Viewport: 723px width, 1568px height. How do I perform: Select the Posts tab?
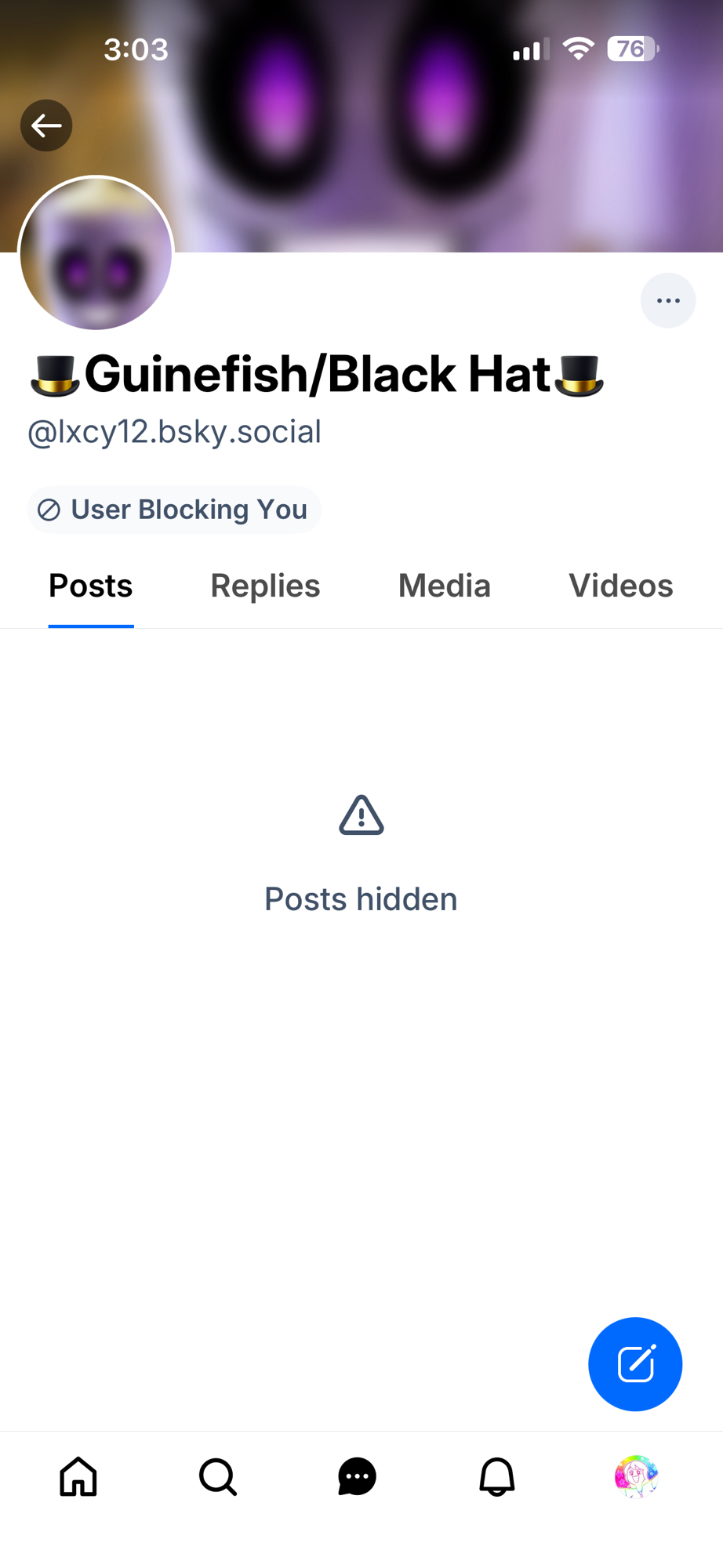coord(91,586)
